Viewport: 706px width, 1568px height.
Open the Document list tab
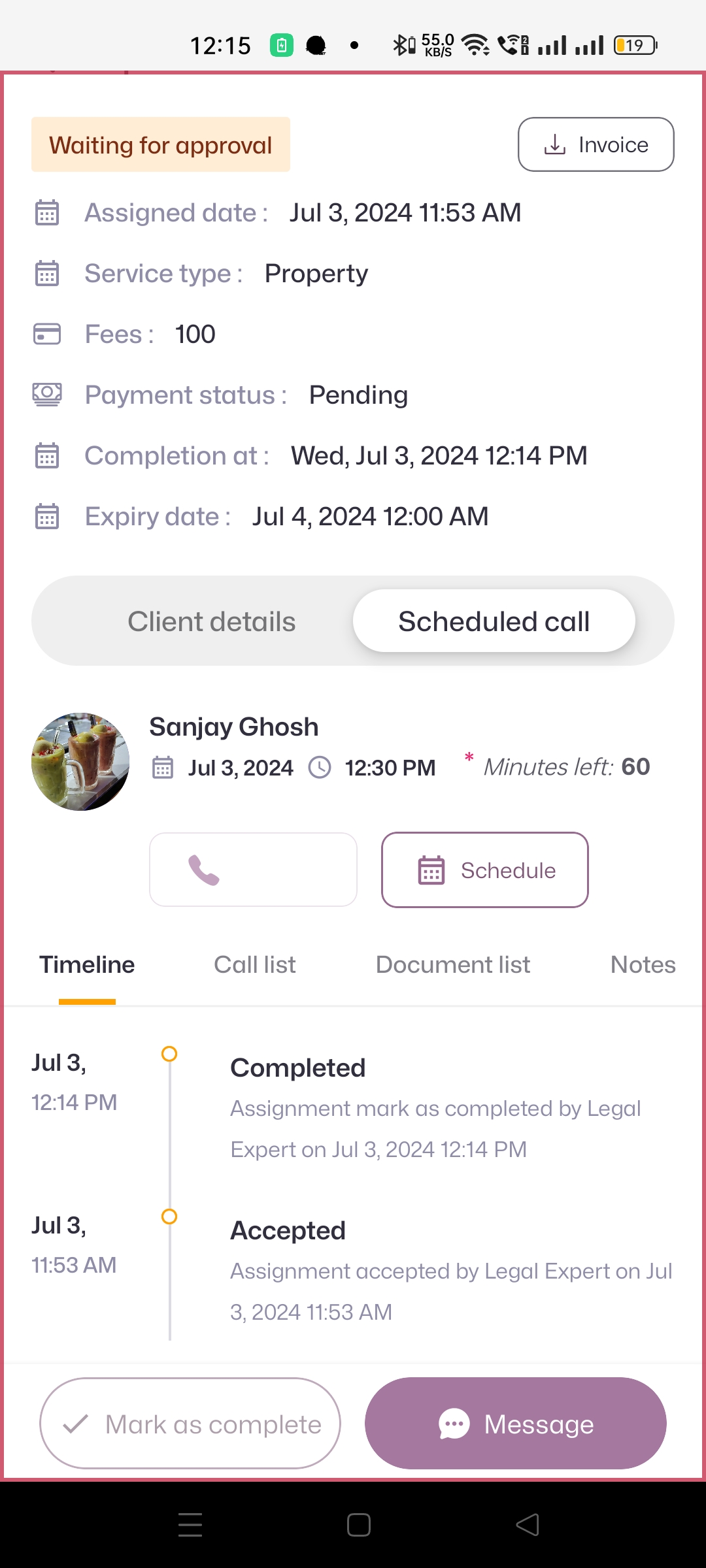click(452, 965)
